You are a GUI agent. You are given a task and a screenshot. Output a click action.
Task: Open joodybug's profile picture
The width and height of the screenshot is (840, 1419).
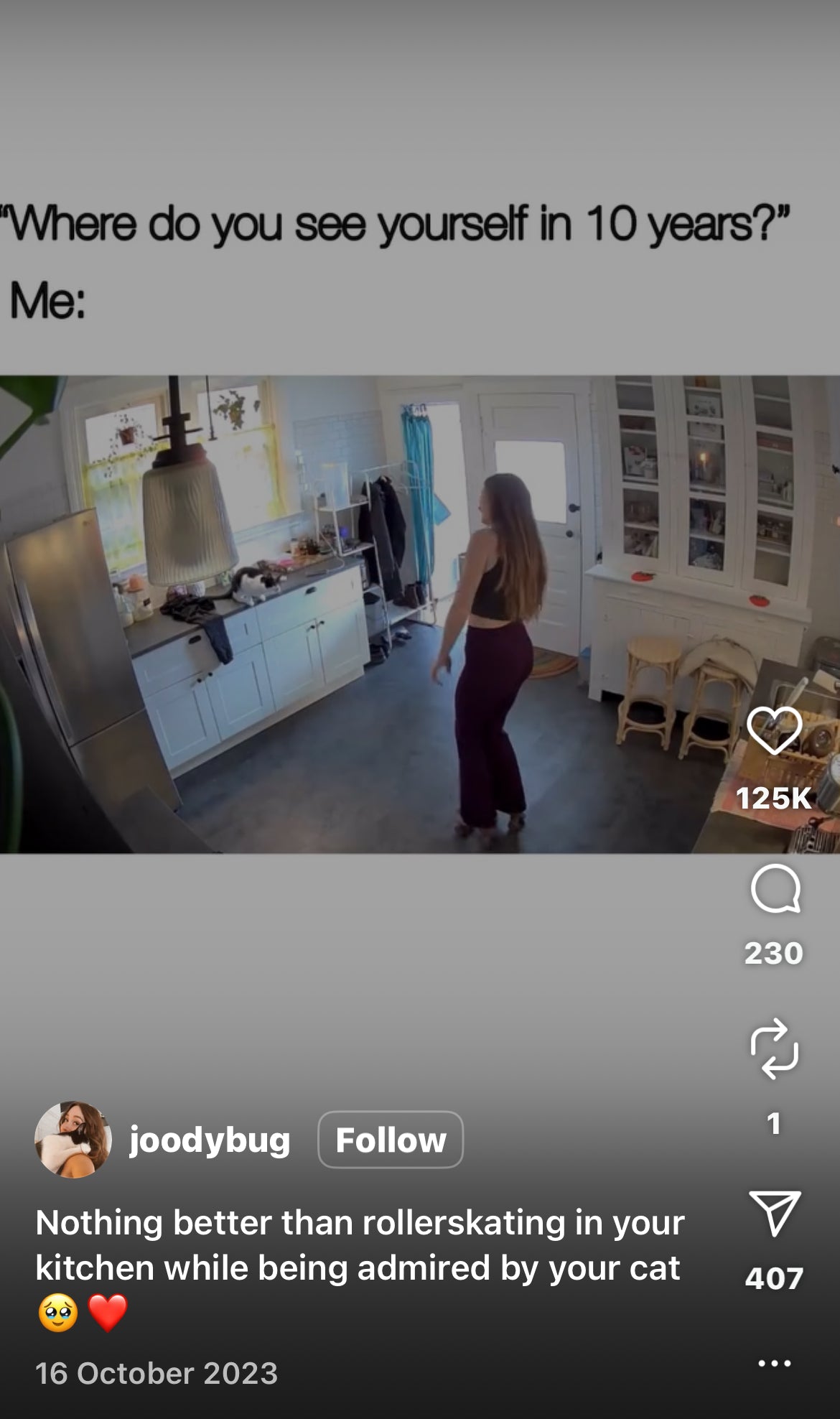tap(73, 1140)
